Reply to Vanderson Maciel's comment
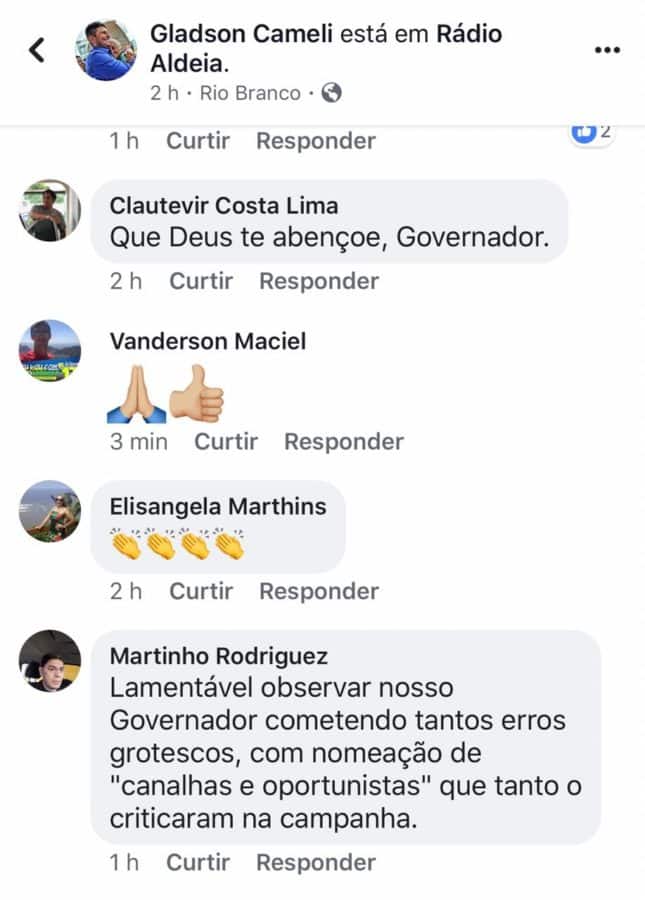 click(344, 441)
